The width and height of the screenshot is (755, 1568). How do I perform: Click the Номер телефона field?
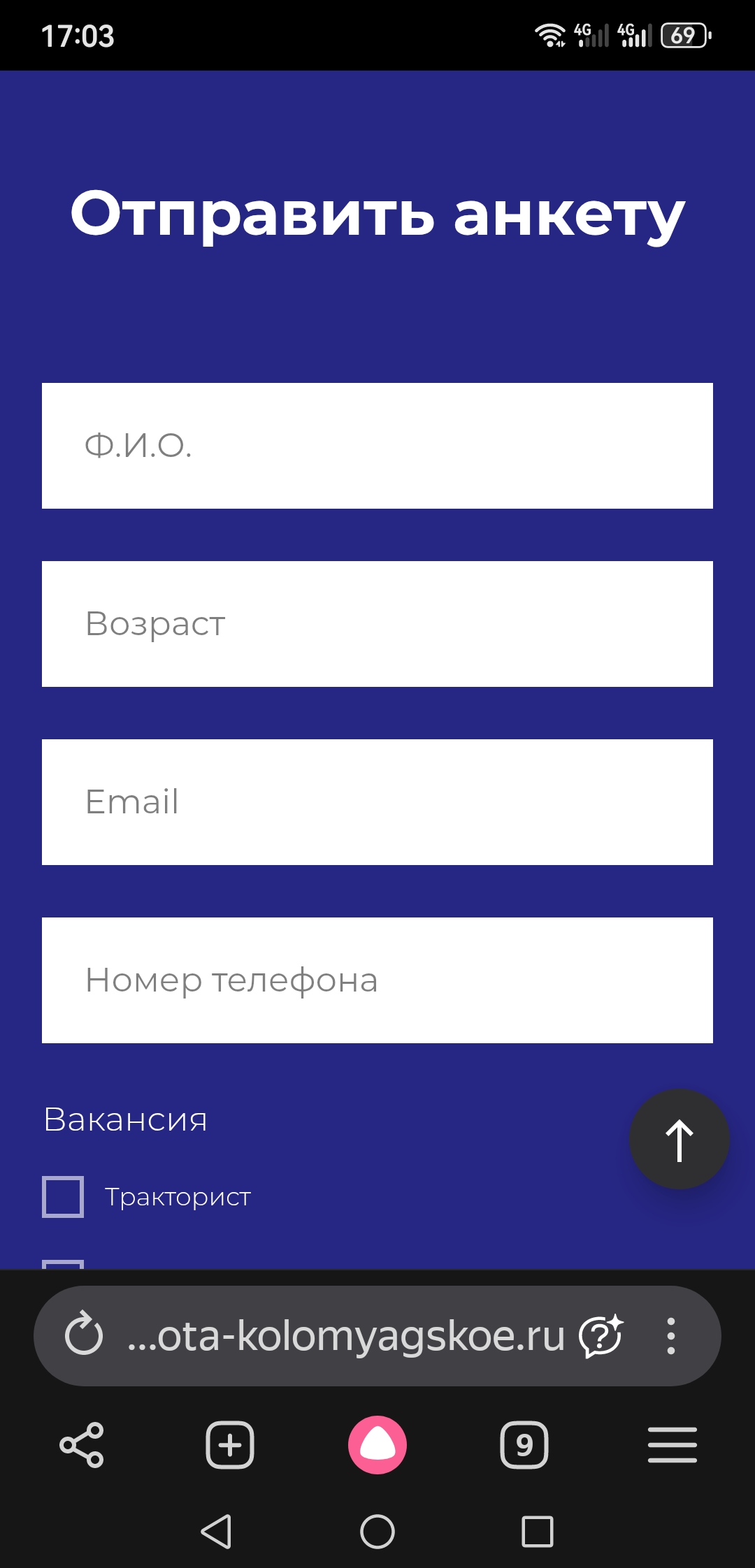click(377, 980)
